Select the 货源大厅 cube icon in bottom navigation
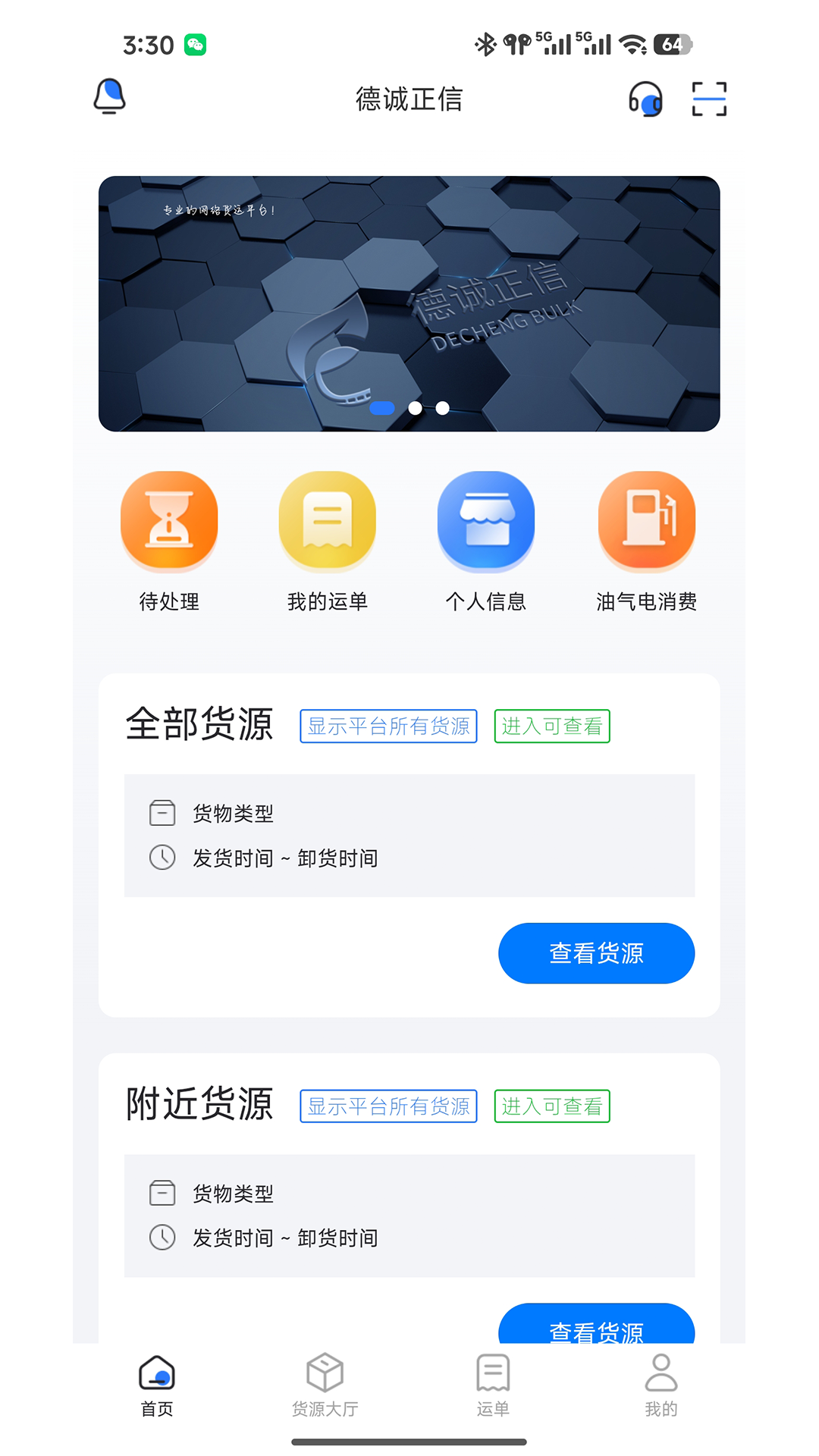The height and width of the screenshot is (1456, 819). [326, 1384]
